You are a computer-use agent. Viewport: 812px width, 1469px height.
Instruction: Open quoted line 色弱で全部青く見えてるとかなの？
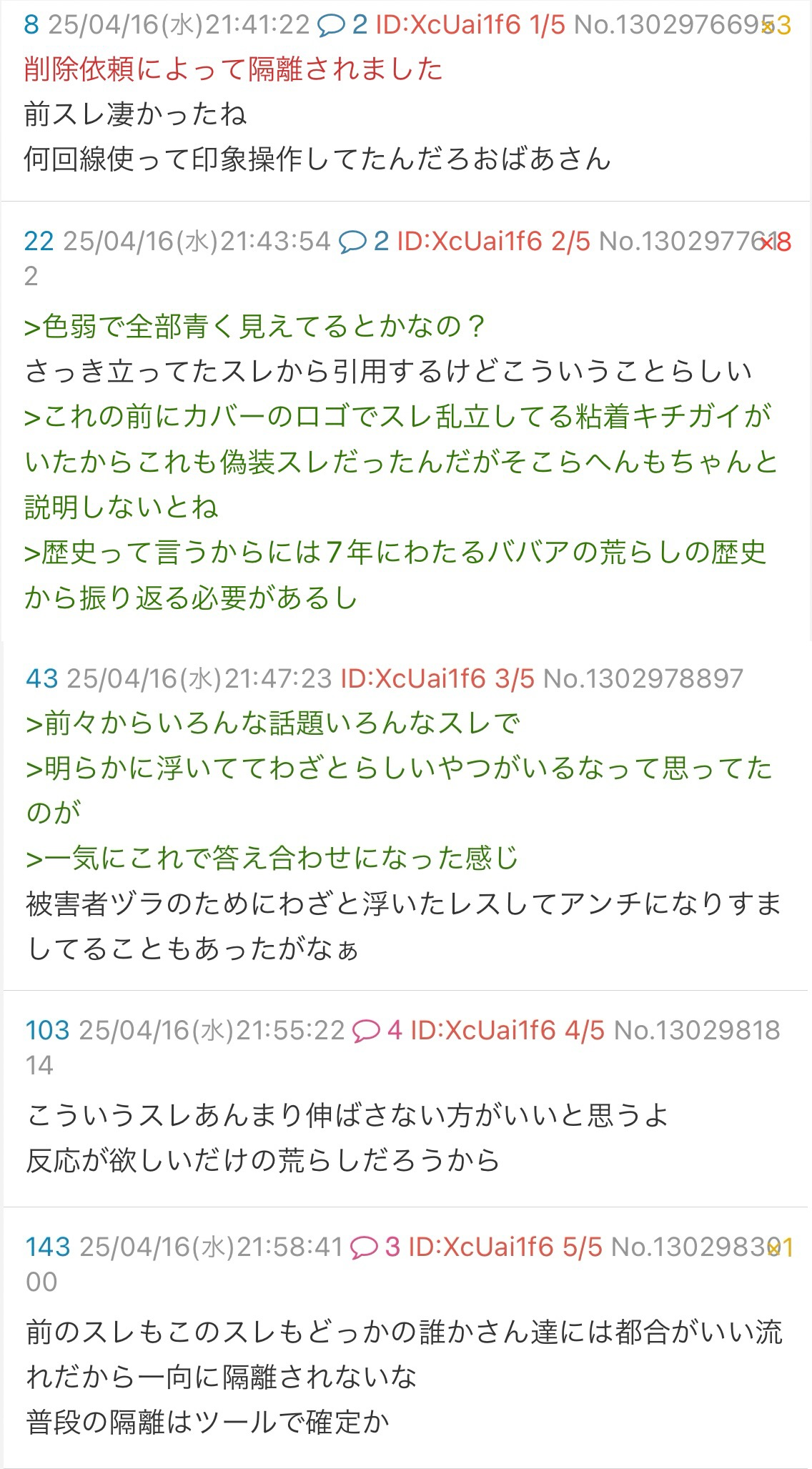[x=254, y=326]
